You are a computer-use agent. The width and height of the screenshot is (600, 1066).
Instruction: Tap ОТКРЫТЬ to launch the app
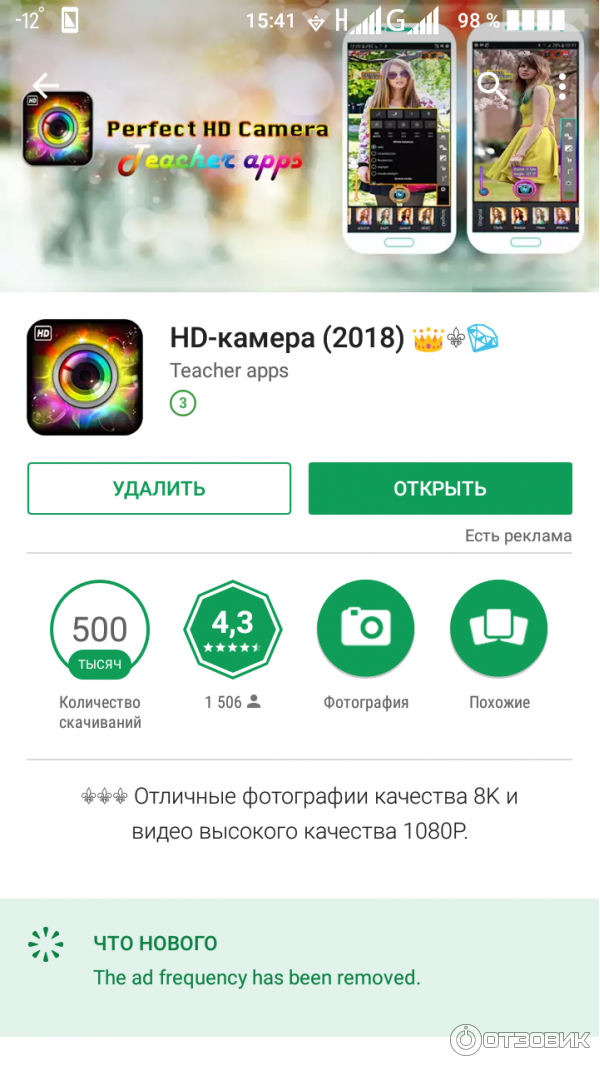click(x=440, y=488)
